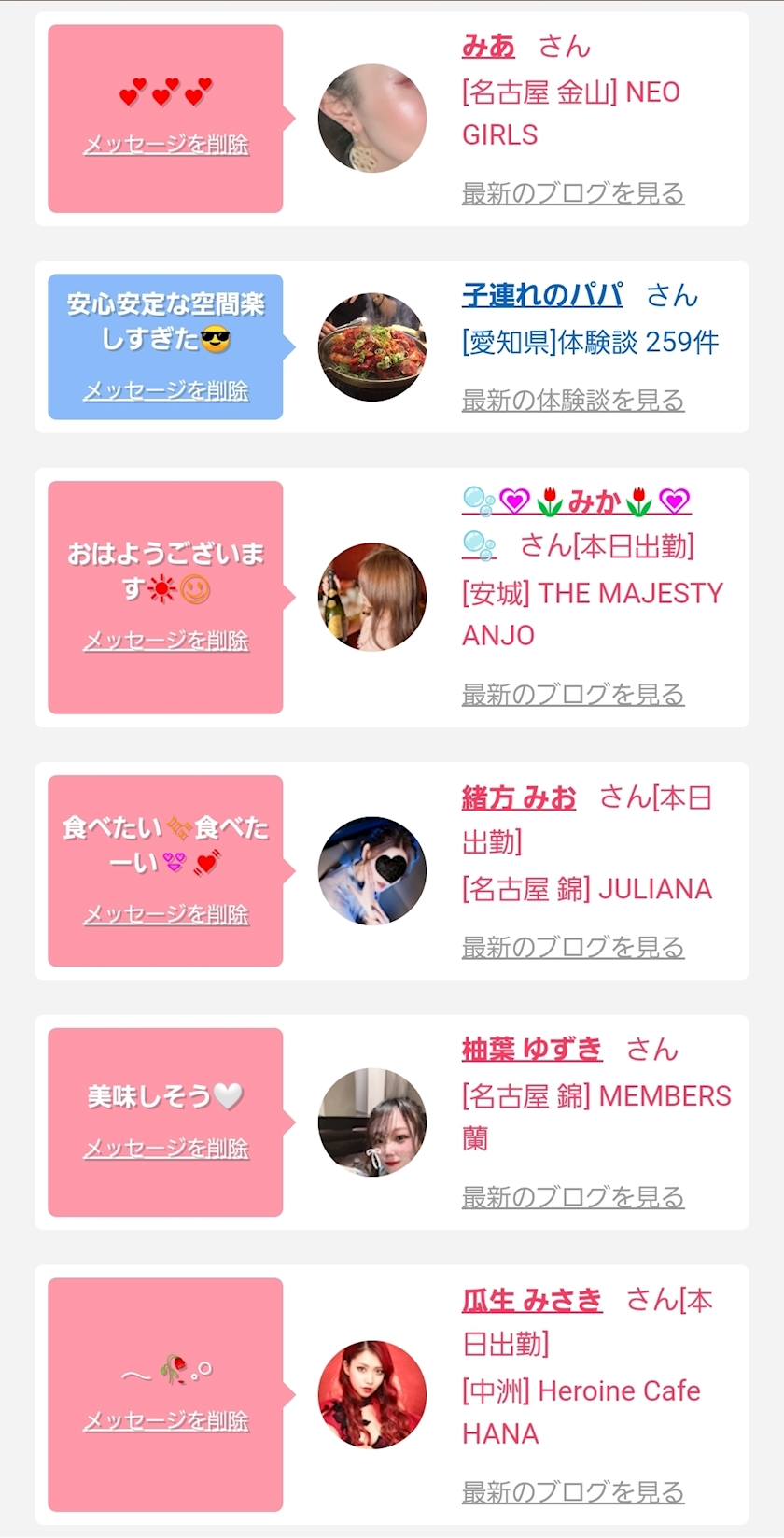Open 子連れのパパ profile link

click(542, 295)
